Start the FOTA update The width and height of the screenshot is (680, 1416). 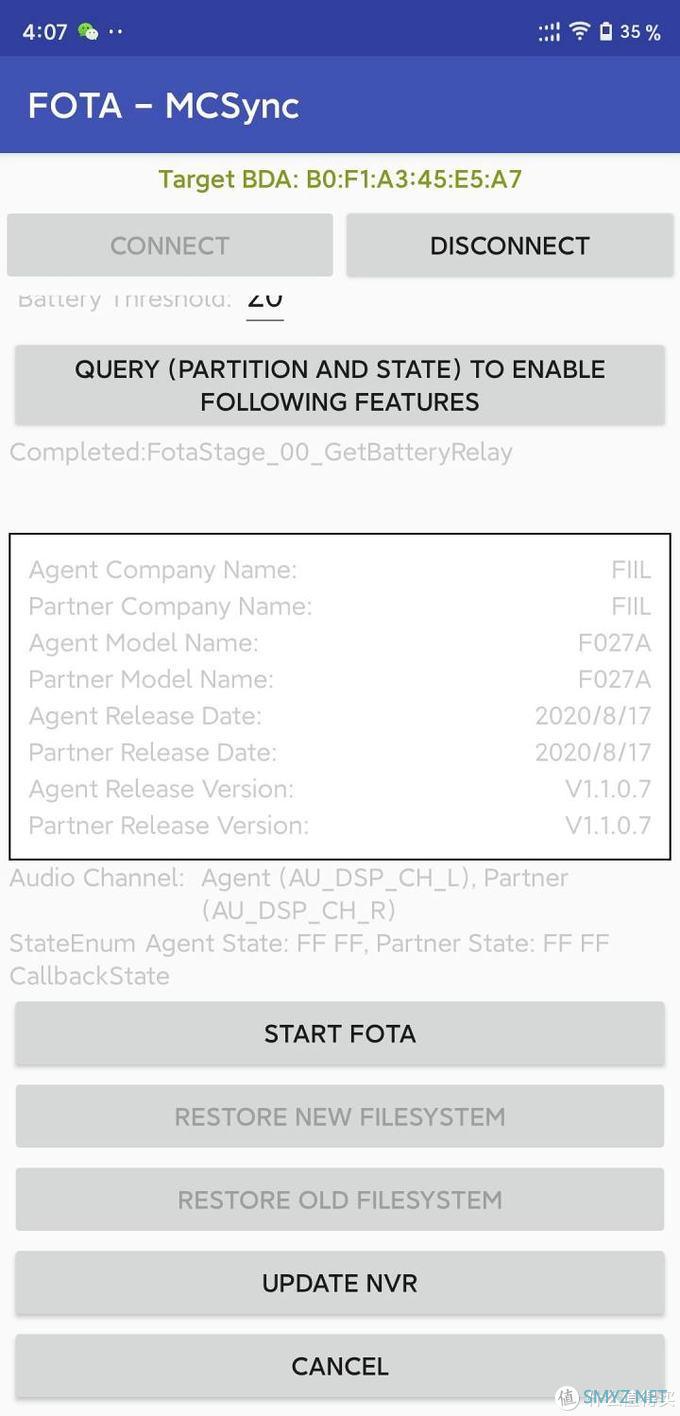(x=339, y=1033)
